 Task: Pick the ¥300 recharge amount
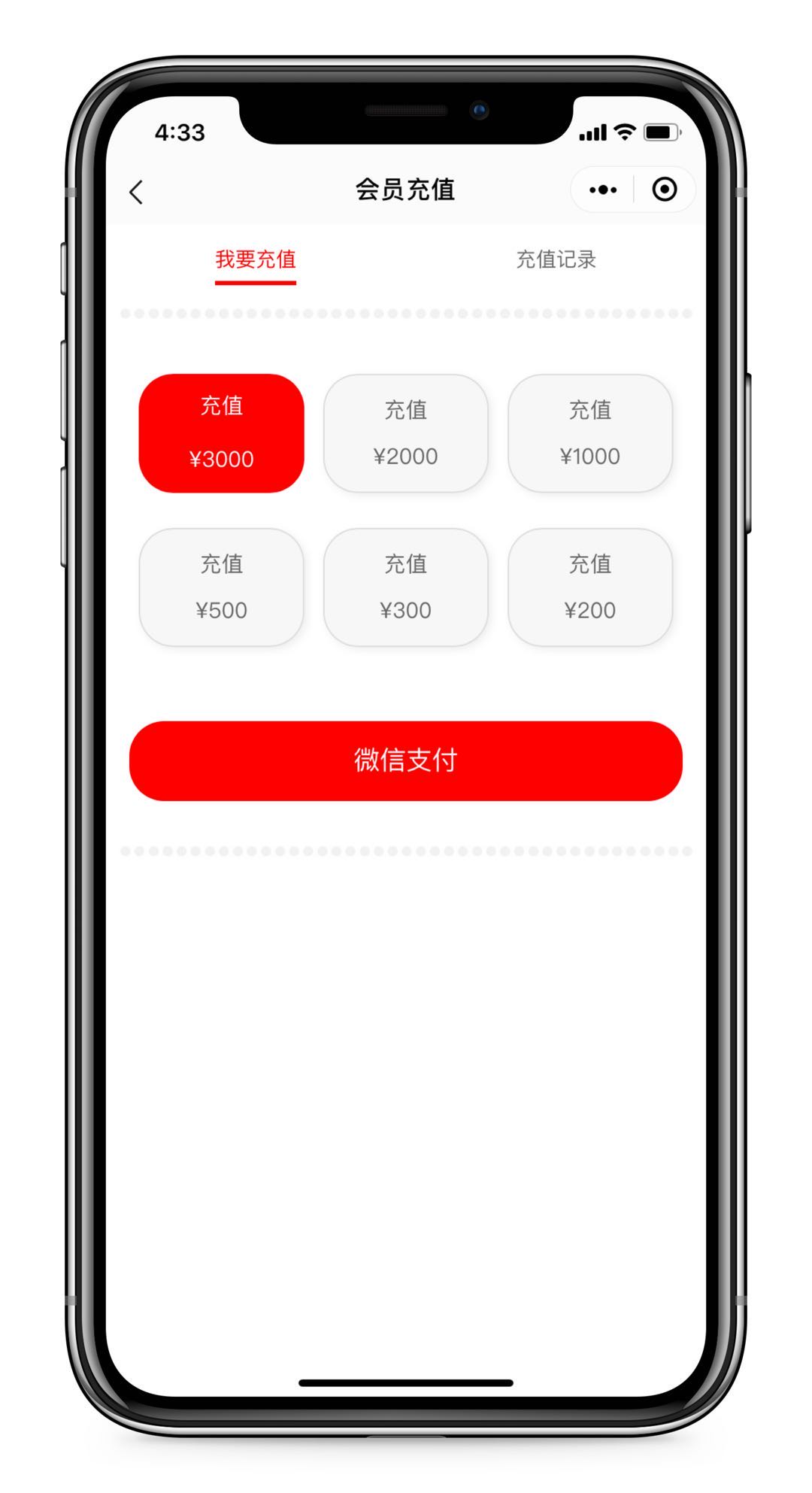[x=406, y=587]
